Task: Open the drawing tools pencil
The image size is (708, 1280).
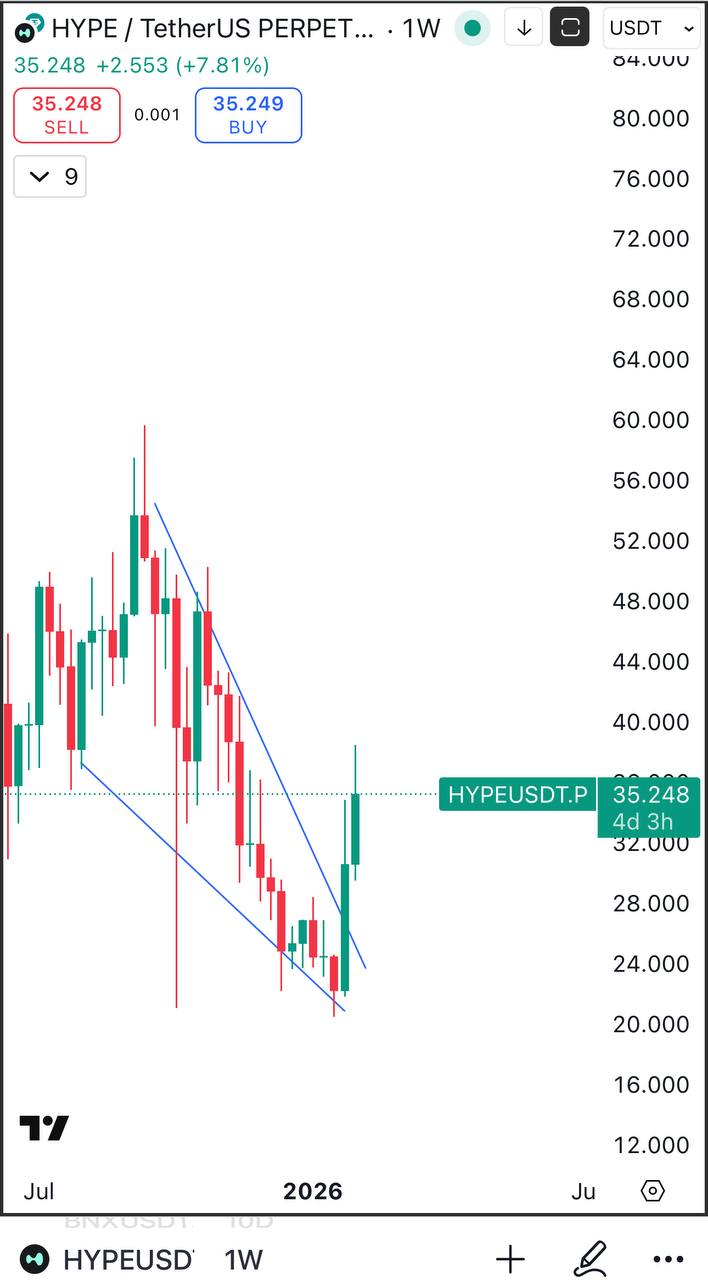Action: [x=591, y=1258]
